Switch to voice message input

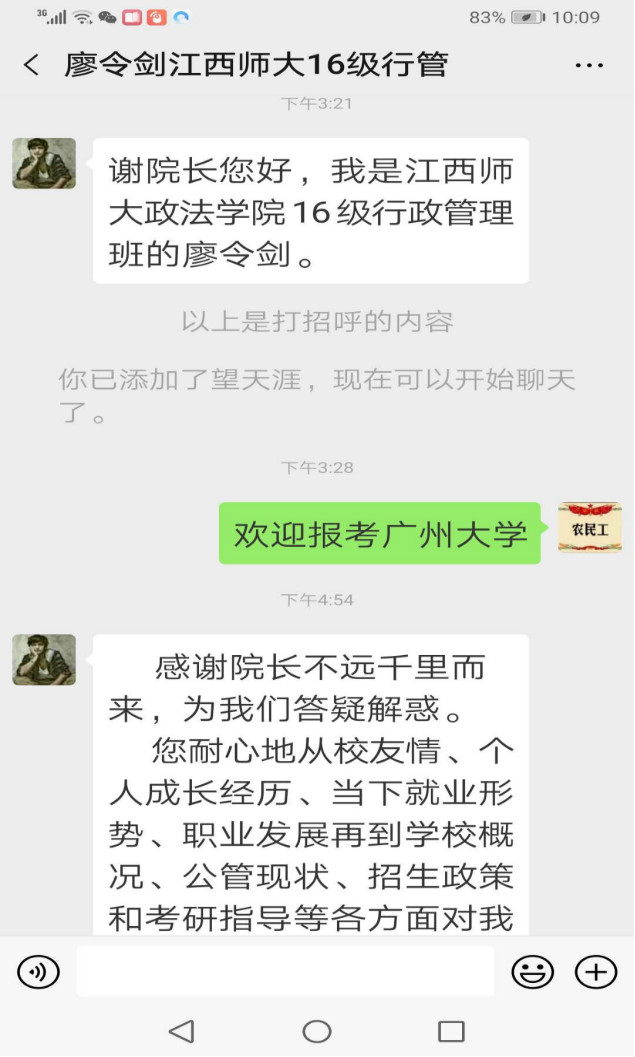point(38,971)
